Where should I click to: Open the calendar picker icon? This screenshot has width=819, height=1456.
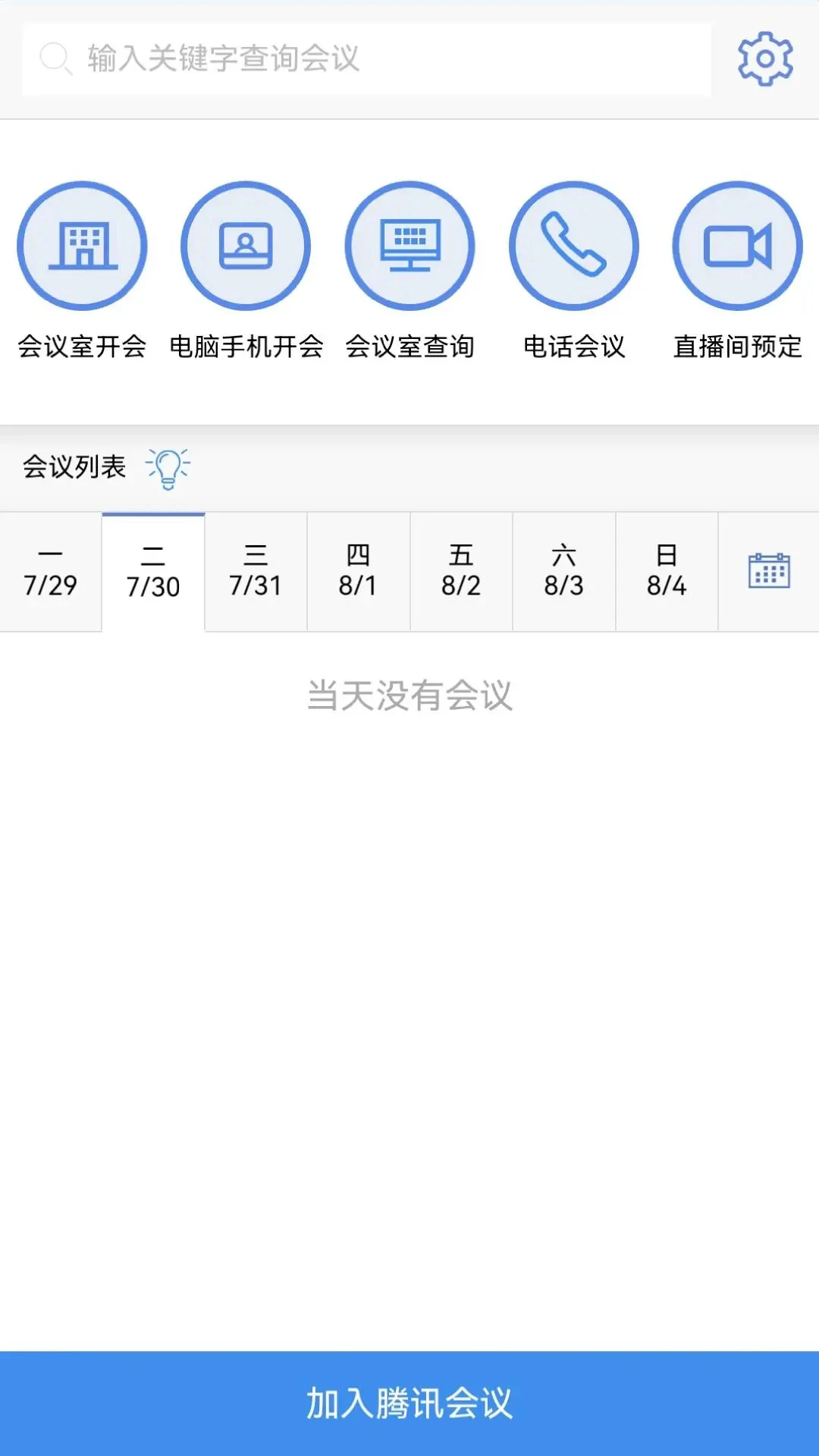click(767, 571)
